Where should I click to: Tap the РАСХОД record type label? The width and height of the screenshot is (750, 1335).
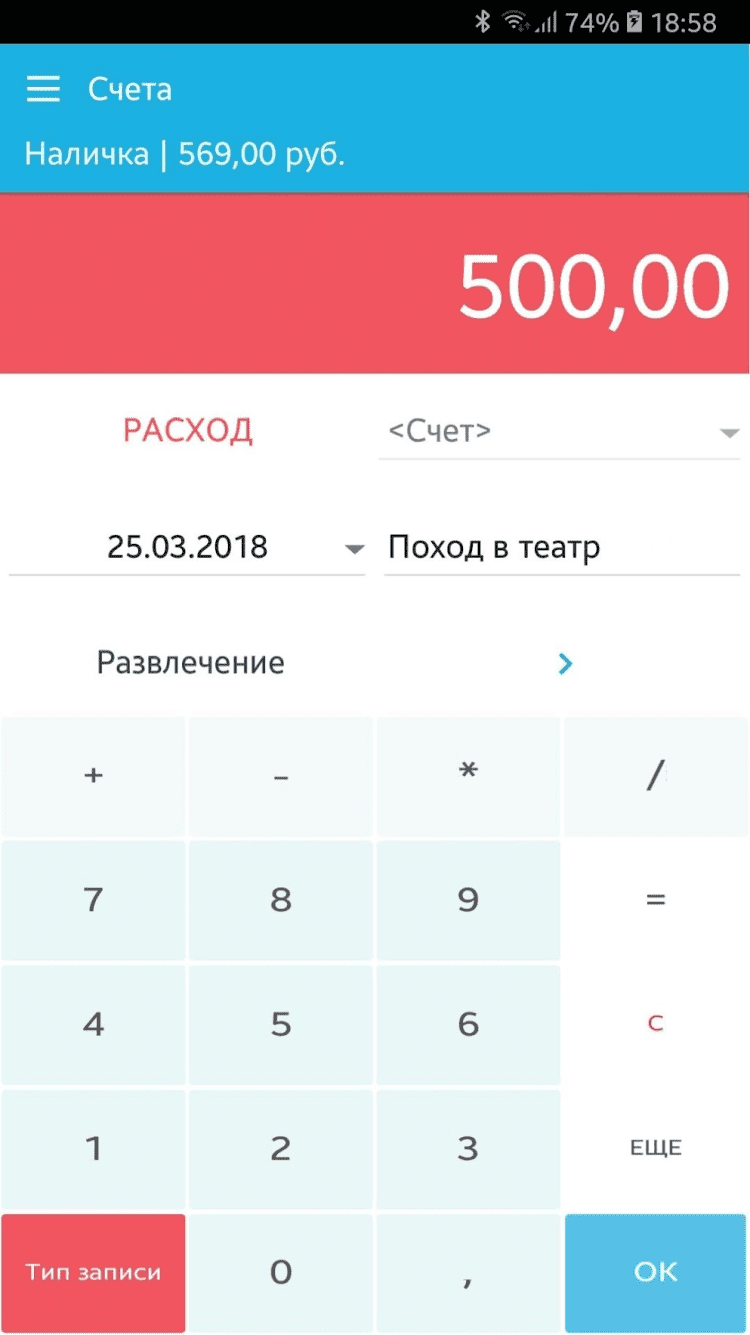pyautogui.click(x=188, y=431)
